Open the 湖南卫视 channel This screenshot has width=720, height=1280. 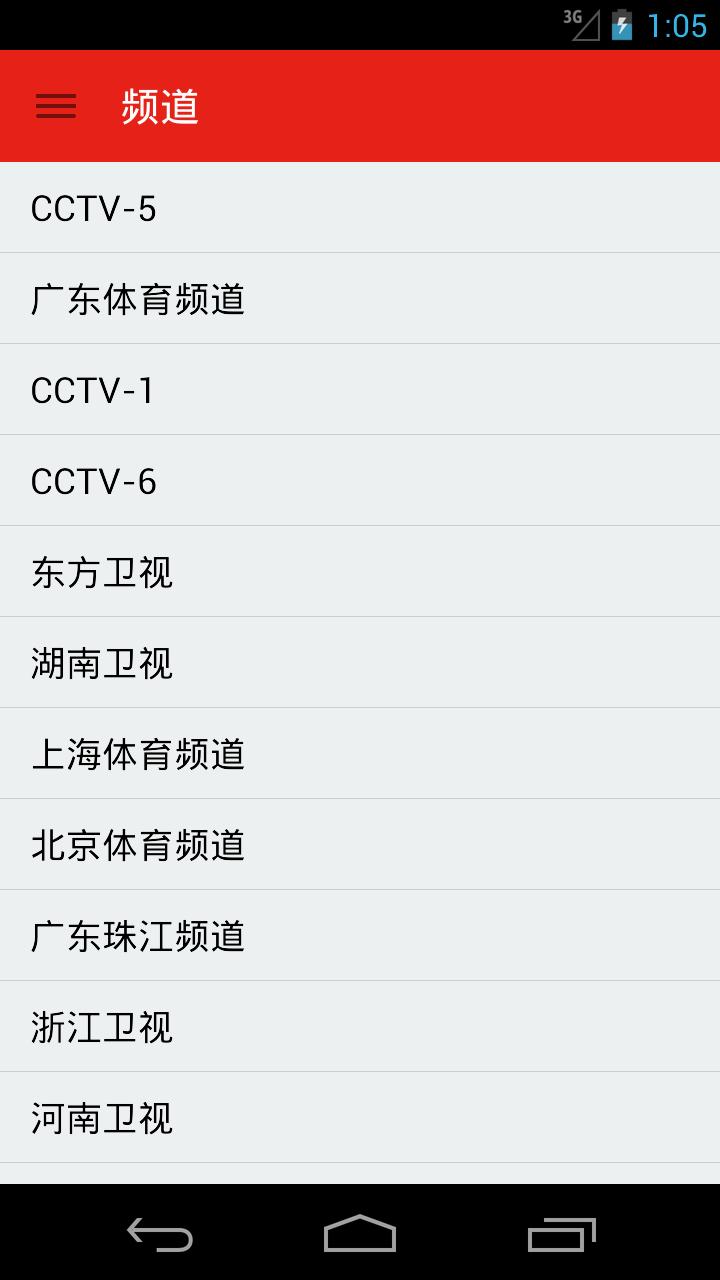360,662
